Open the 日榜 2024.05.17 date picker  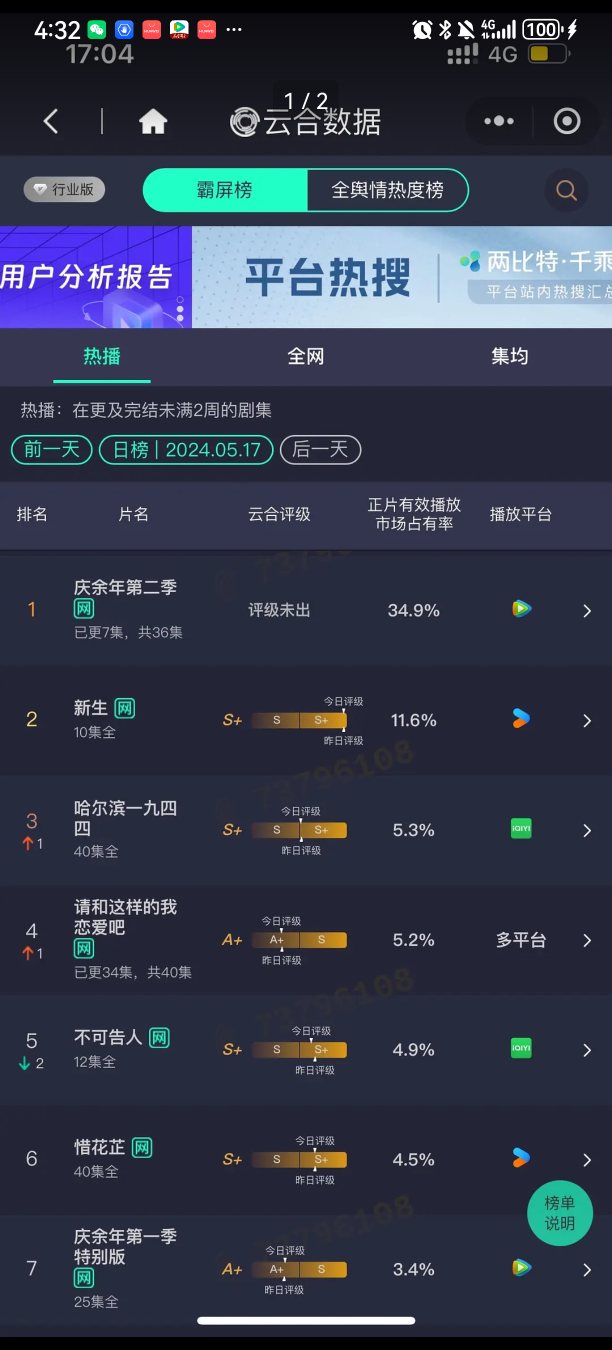point(186,449)
